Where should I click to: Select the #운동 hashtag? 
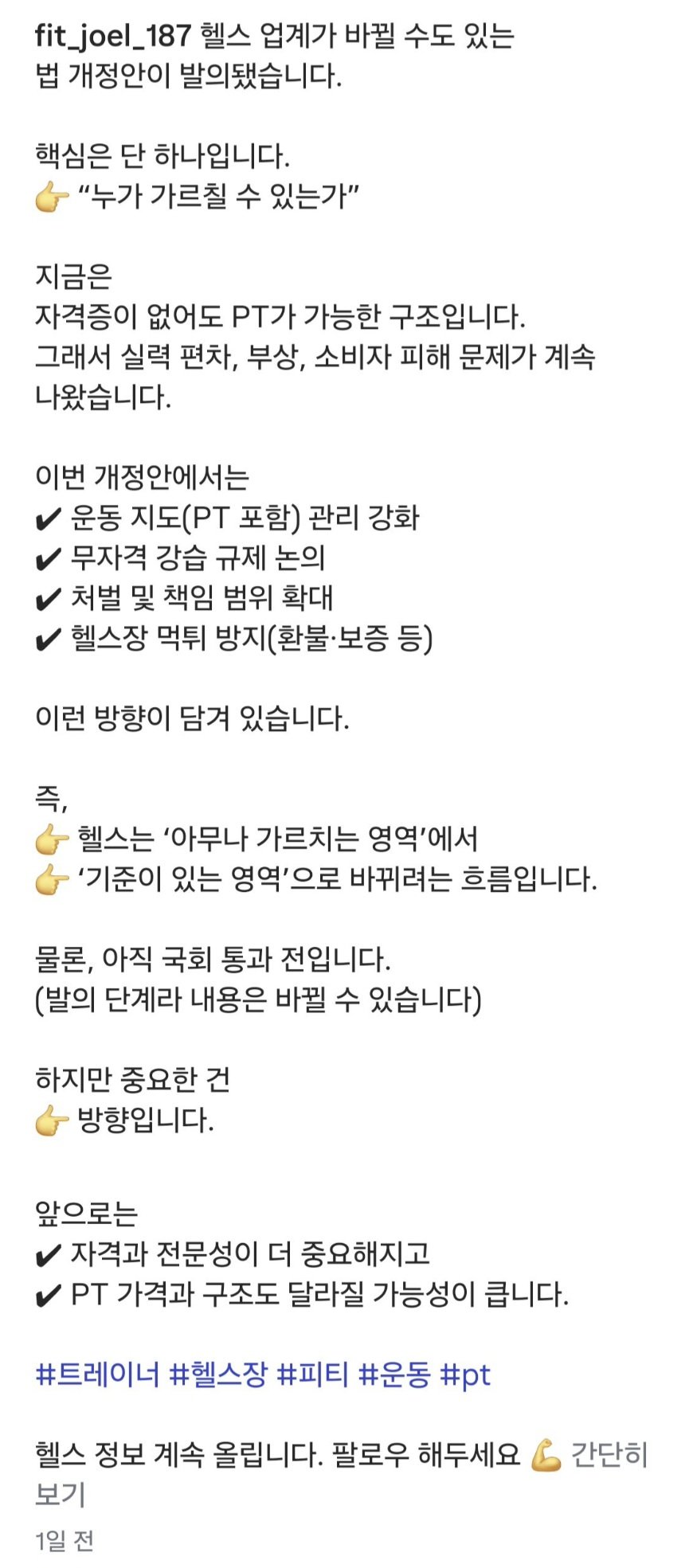point(394,1374)
